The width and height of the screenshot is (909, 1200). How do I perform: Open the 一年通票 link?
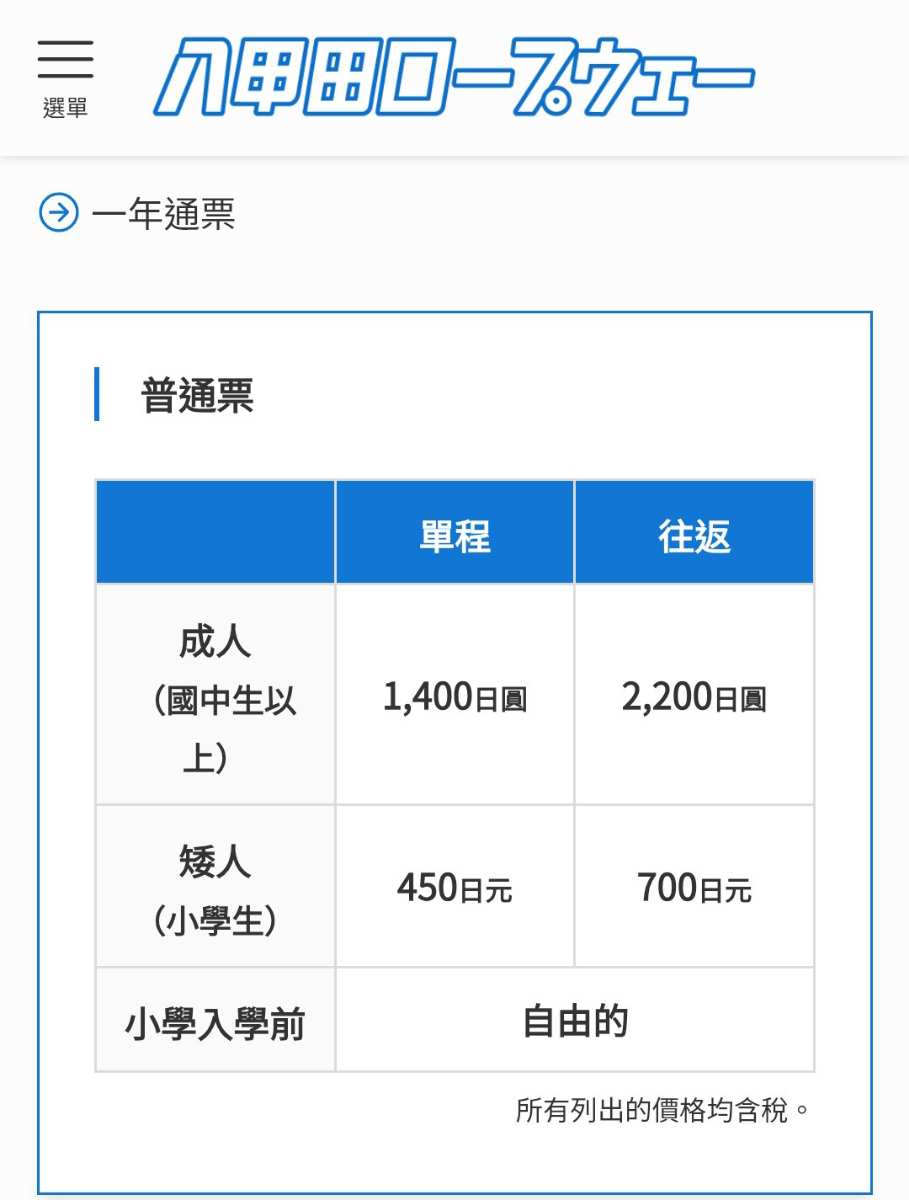[162, 214]
